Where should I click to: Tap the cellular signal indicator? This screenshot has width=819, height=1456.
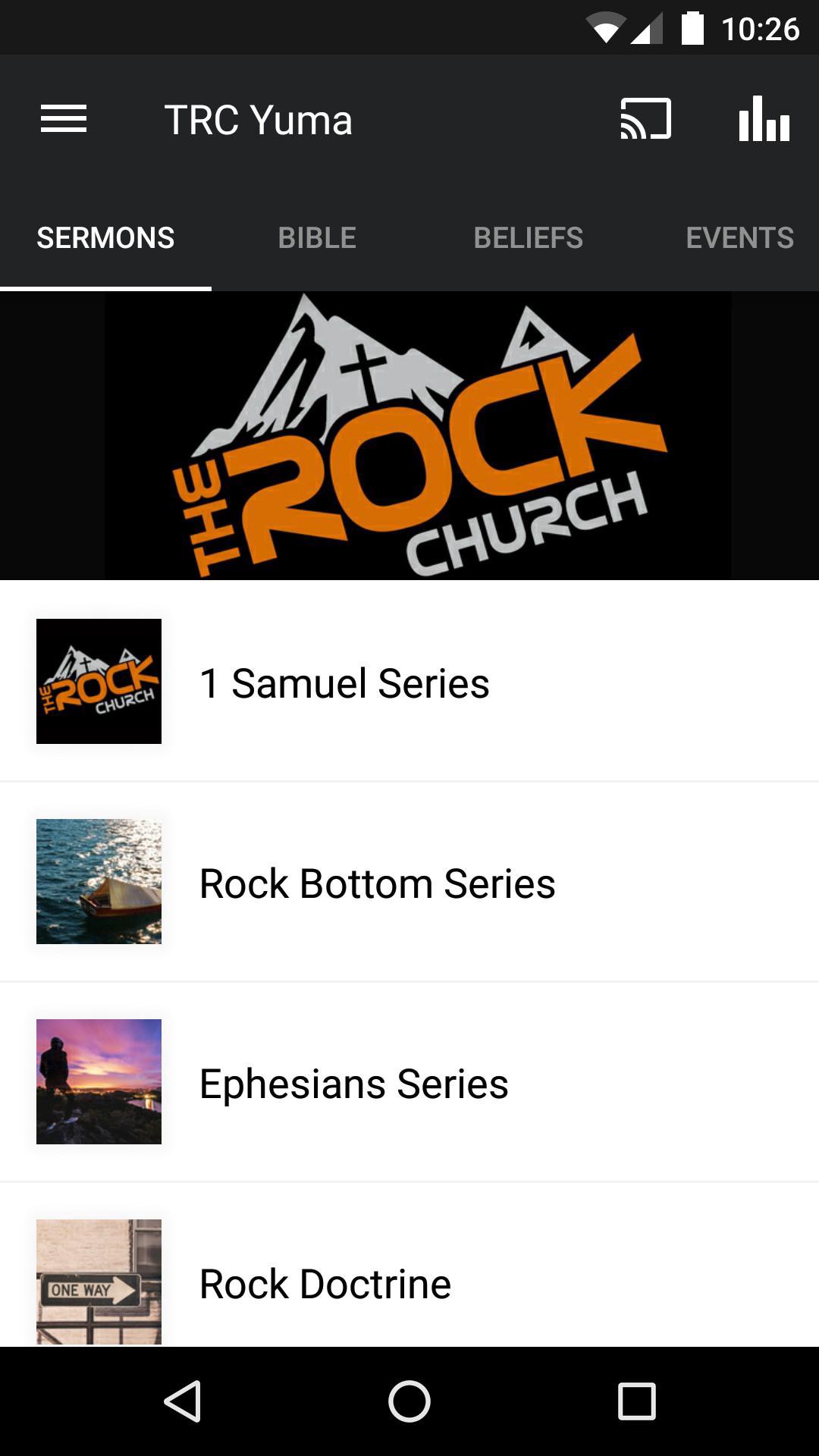click(x=648, y=28)
